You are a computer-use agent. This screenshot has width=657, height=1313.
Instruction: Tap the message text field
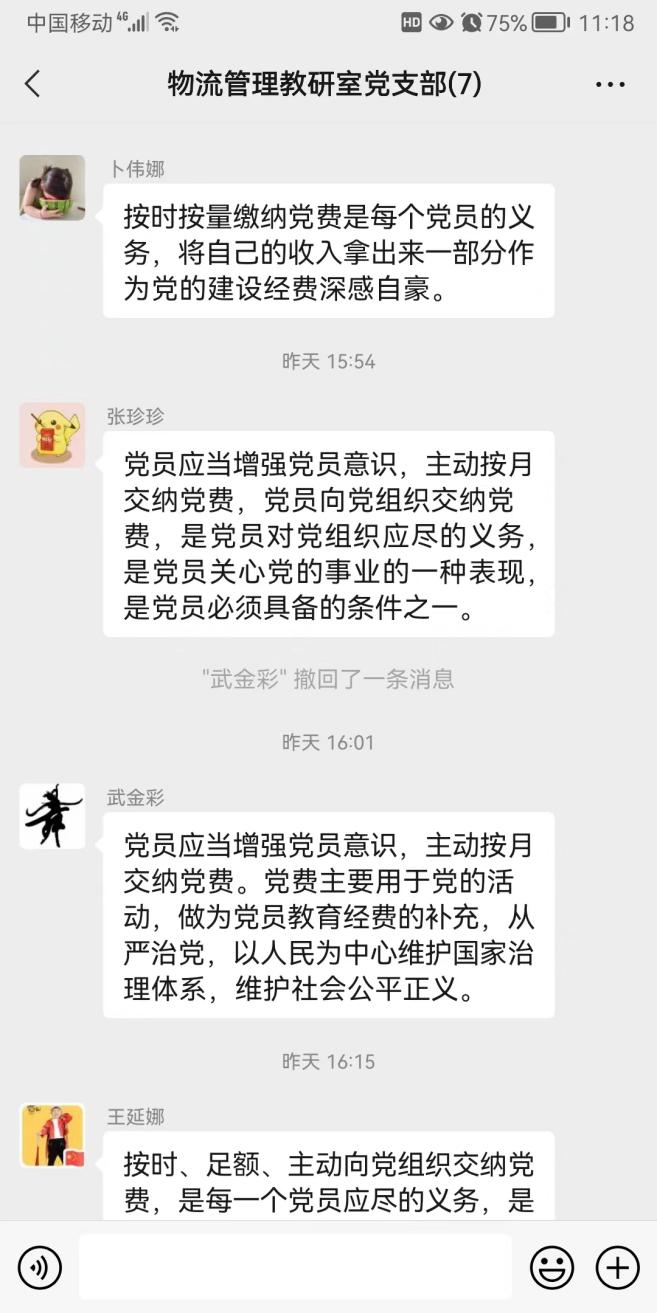295,1267
